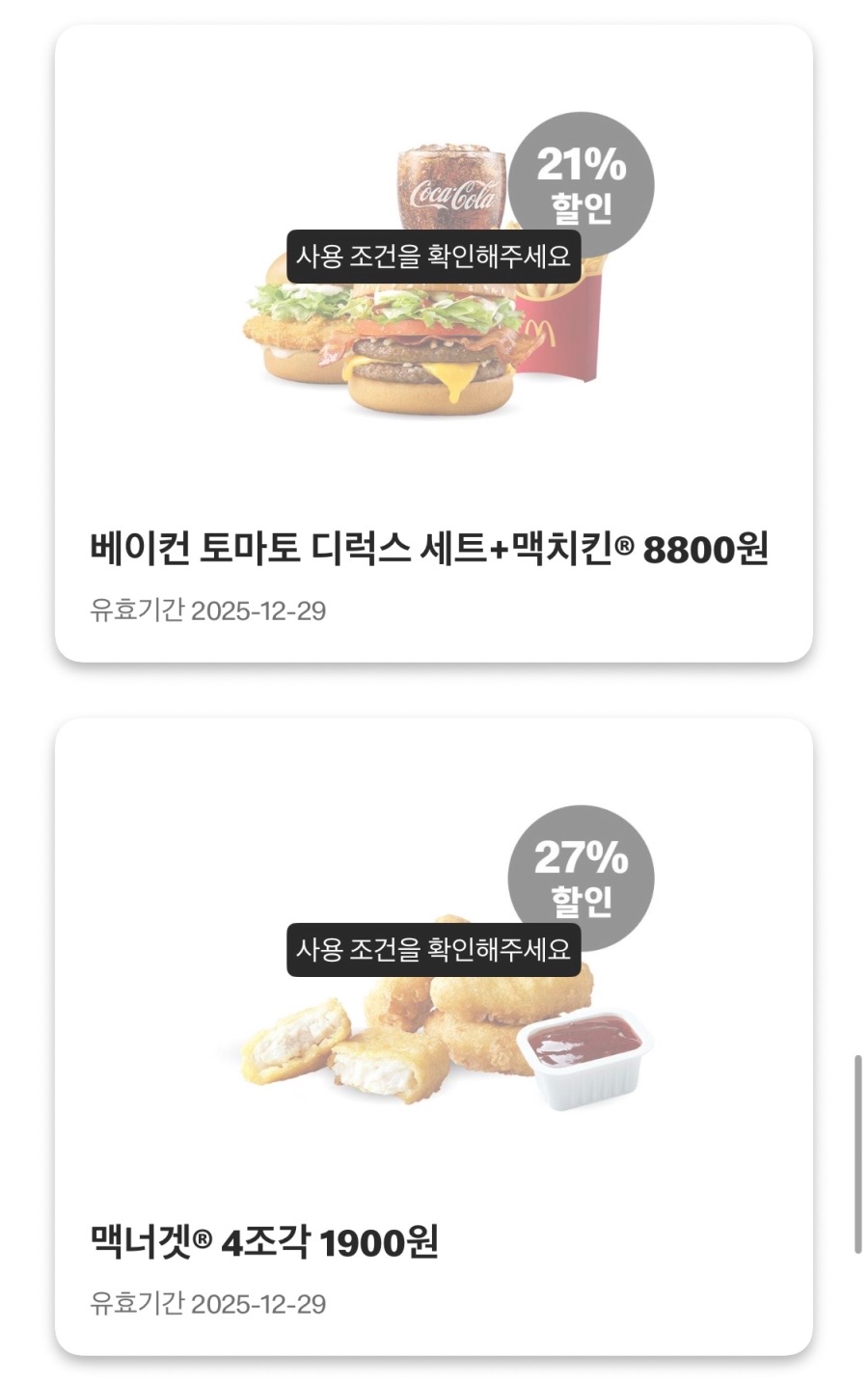Tap the 27% 할인 discount badge
Image resolution: width=868 pixels, height=1384 pixels.
click(x=579, y=879)
